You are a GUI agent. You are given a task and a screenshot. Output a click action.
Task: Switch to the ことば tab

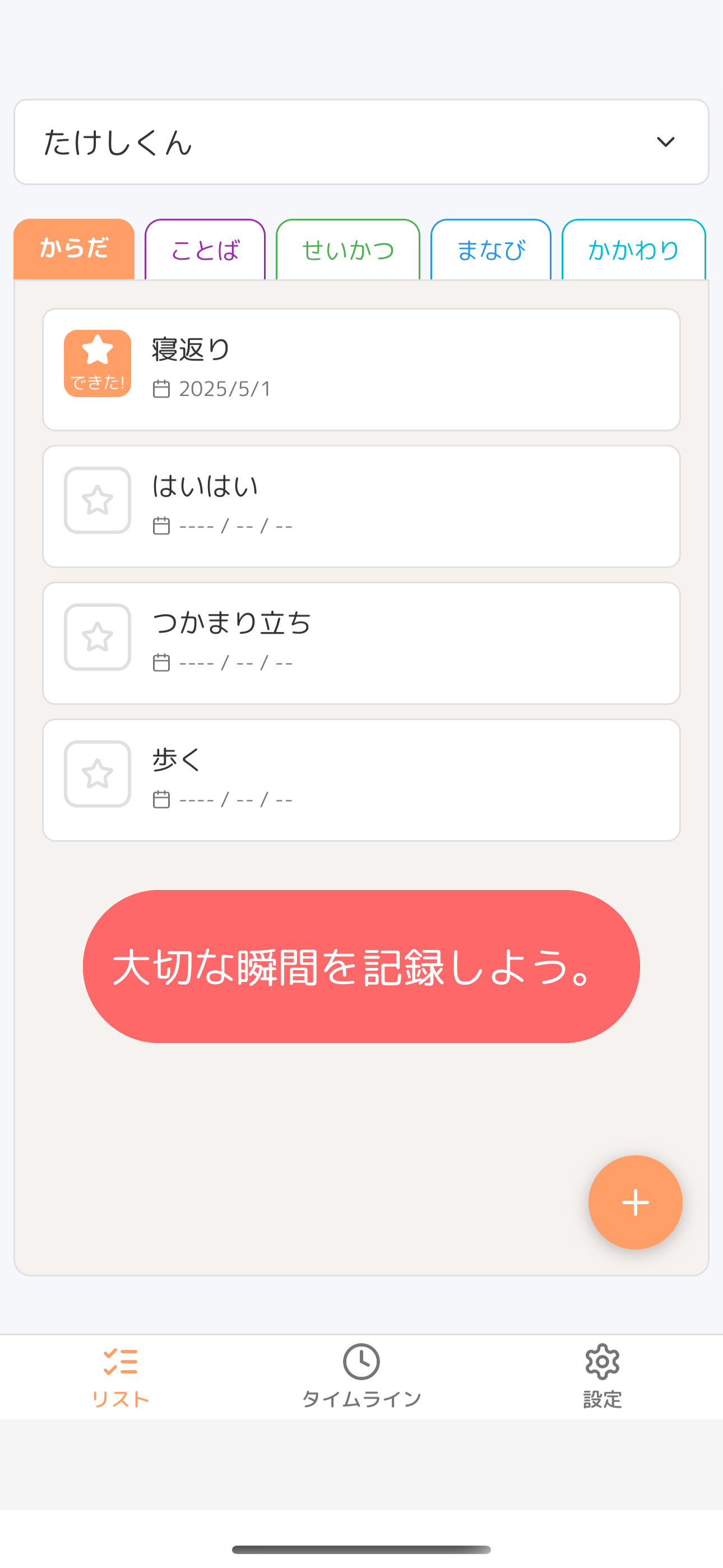click(205, 250)
